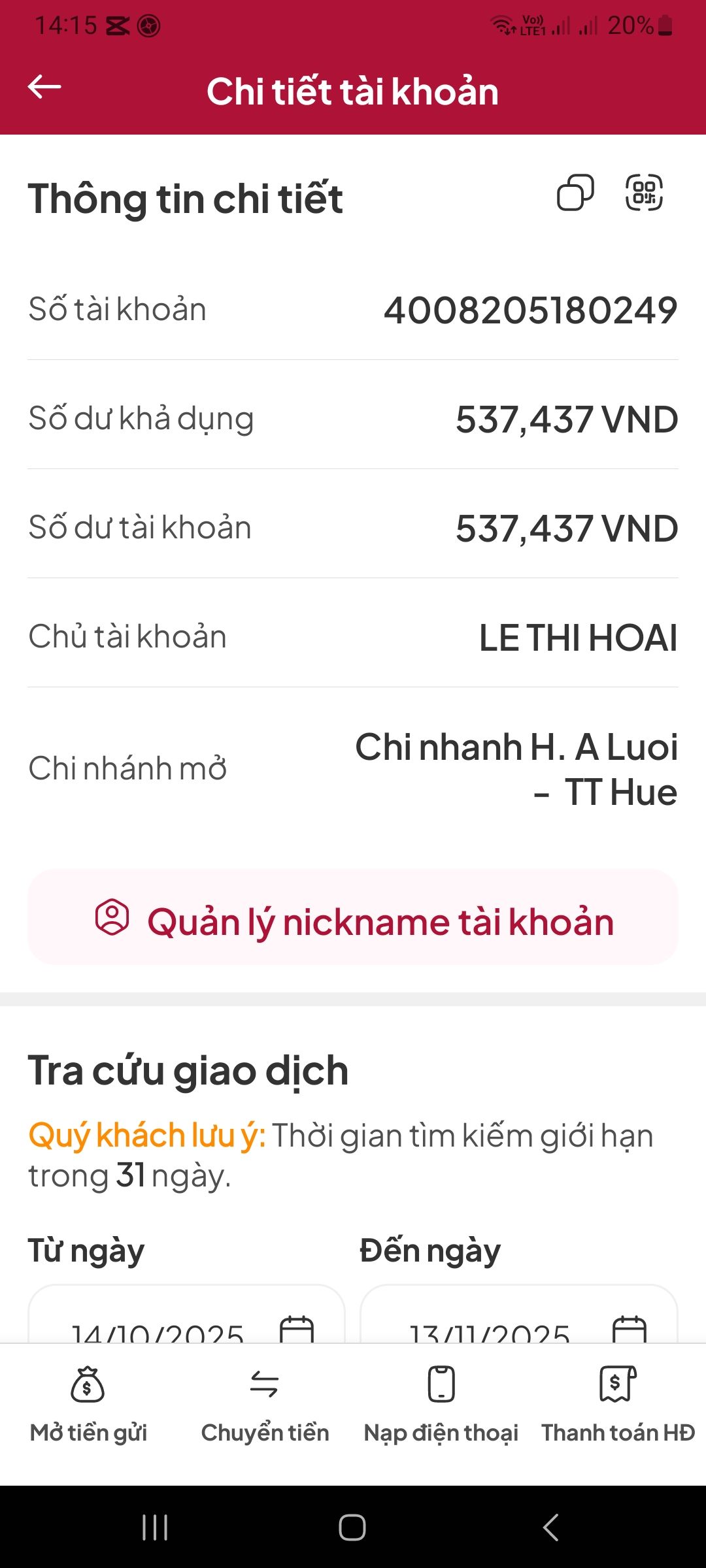Screen dimensions: 706x1568
Task: Pick the Từ ngày start date
Action: coord(186,1326)
